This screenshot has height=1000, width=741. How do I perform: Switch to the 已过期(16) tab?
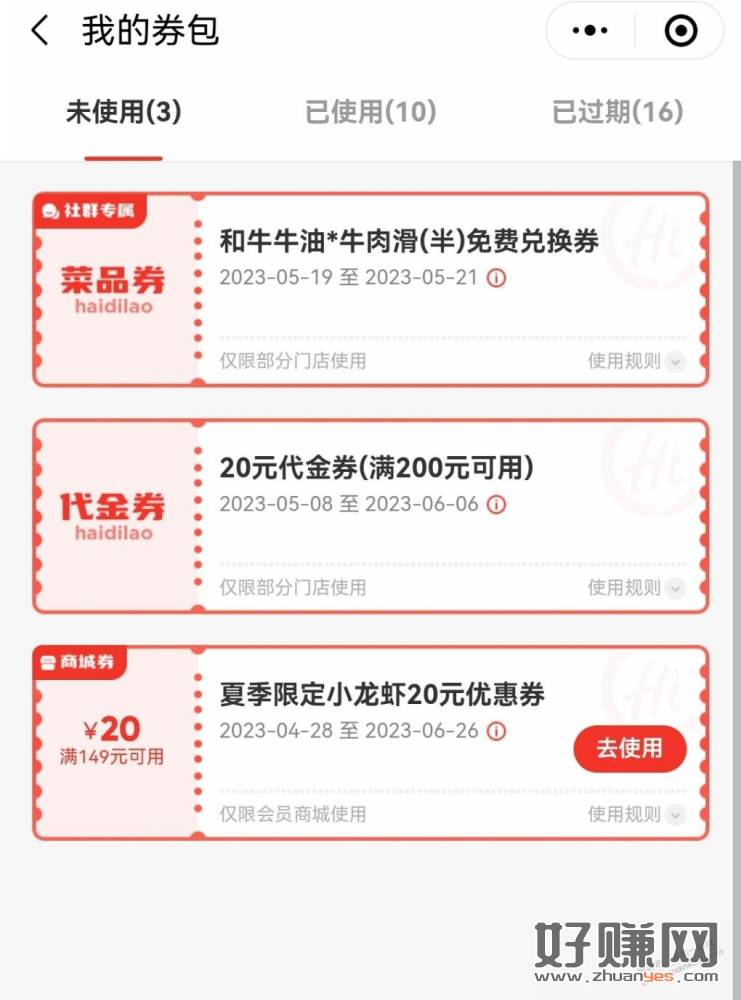(x=617, y=112)
